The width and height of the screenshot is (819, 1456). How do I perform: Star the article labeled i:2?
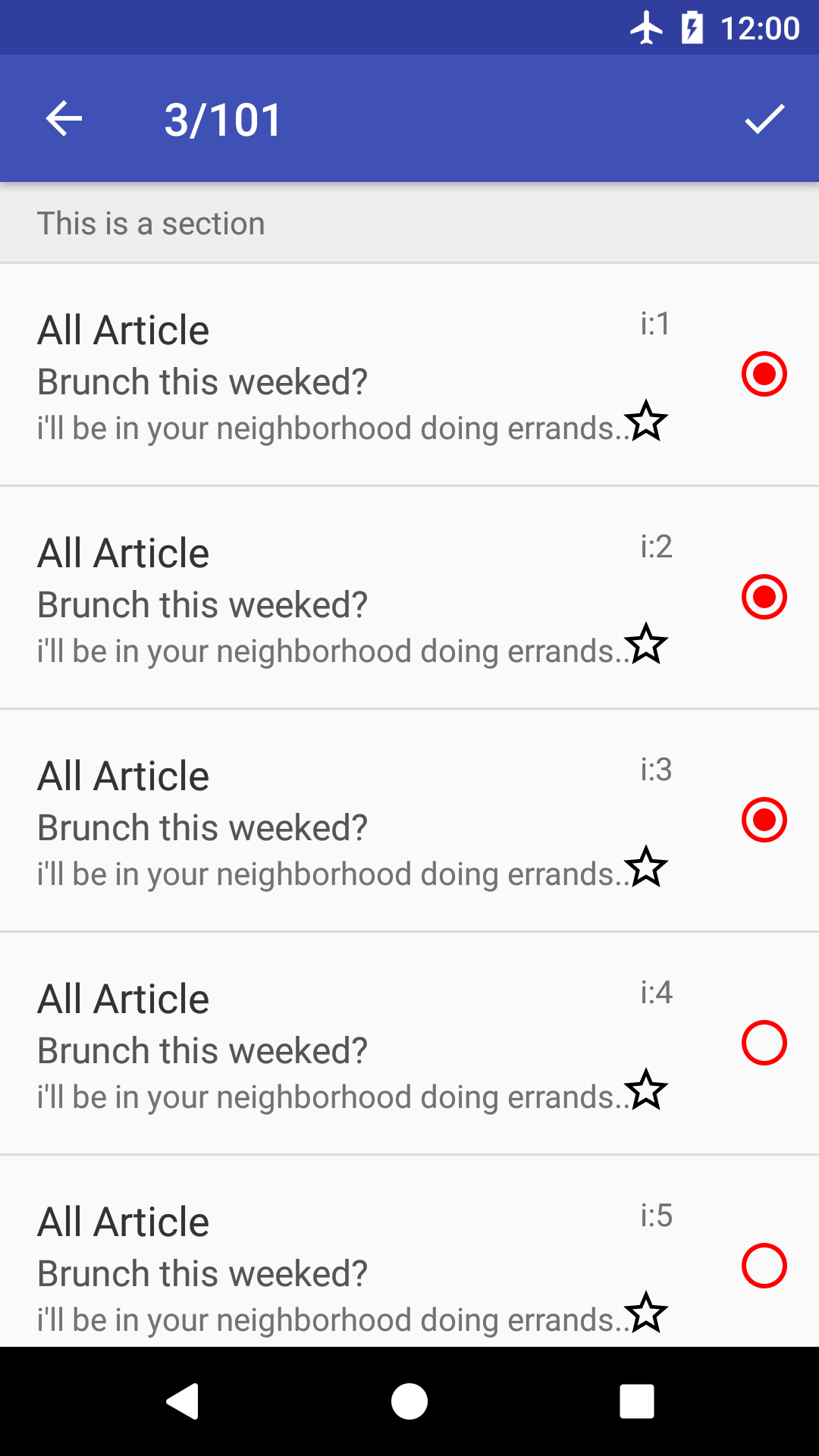click(x=646, y=644)
